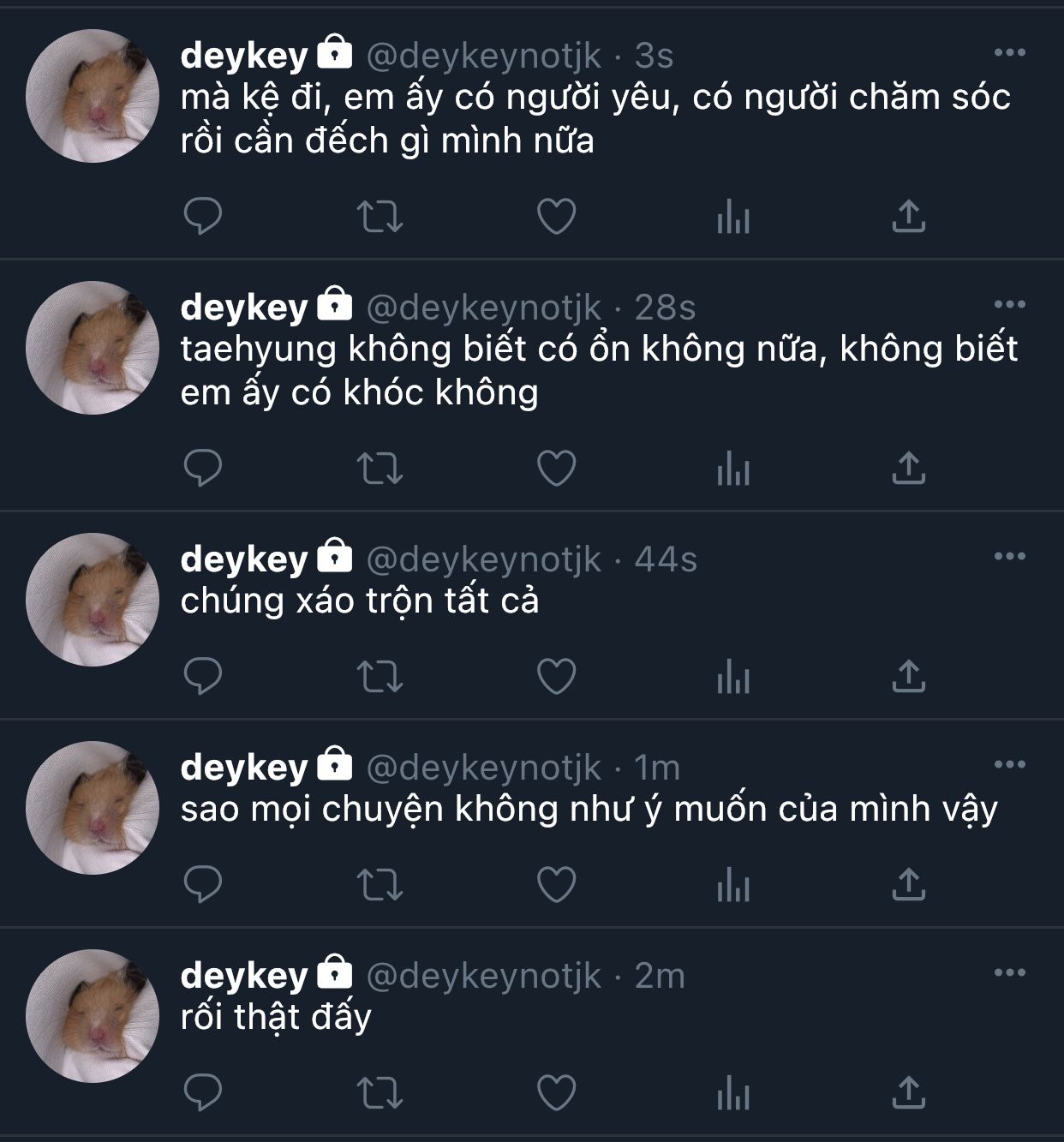Reply to the tweet 'rối thật đấy'
1064x1142 pixels.
203,1093
